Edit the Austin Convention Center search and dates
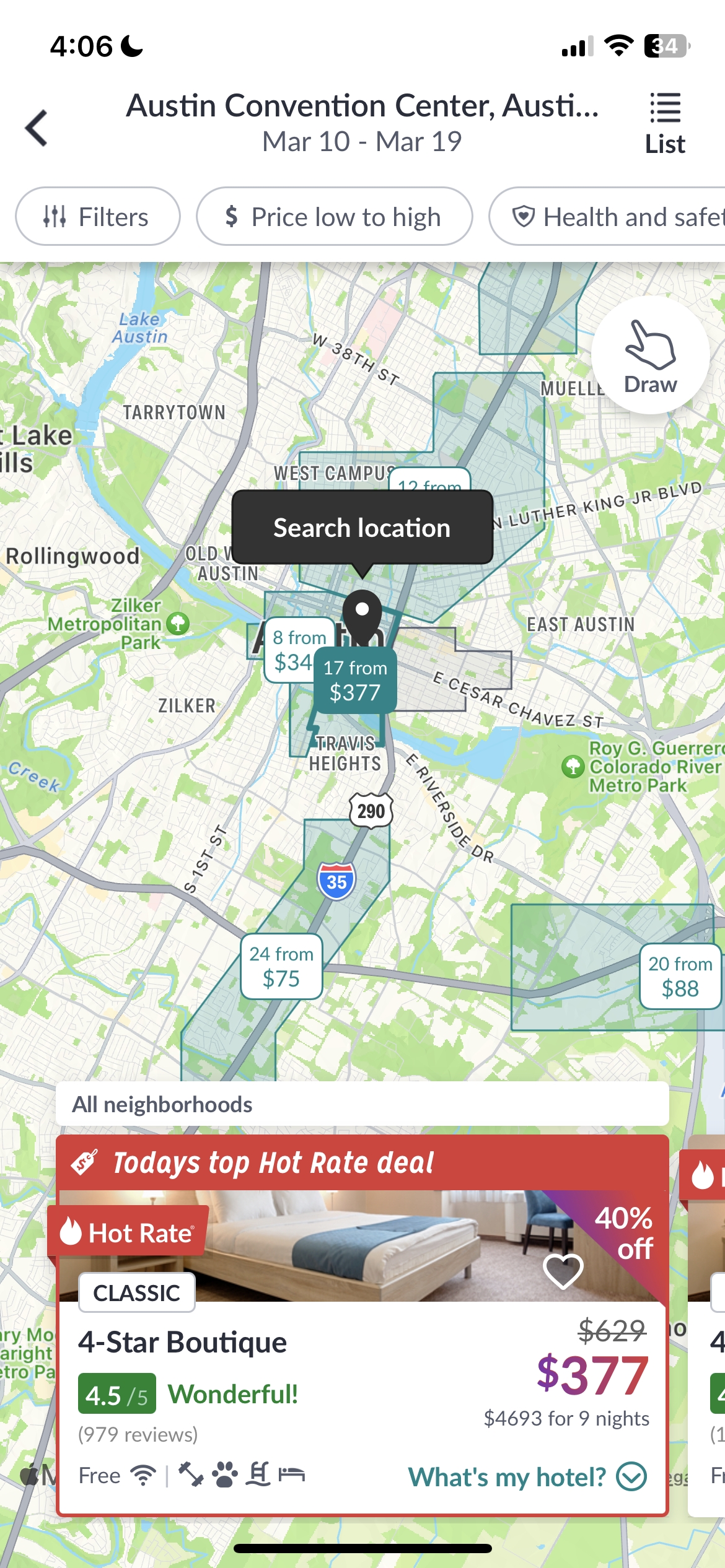Screen dimensions: 725x1568 [x=362, y=123]
